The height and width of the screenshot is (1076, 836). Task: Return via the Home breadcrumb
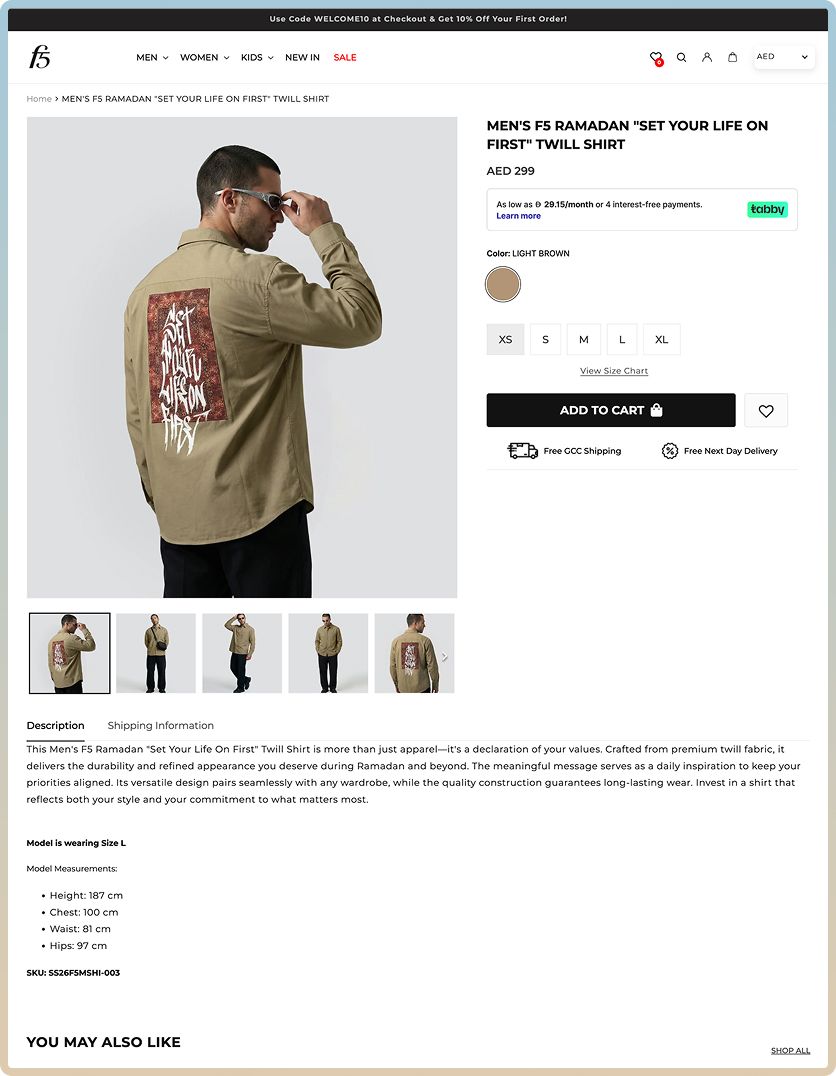pos(39,99)
